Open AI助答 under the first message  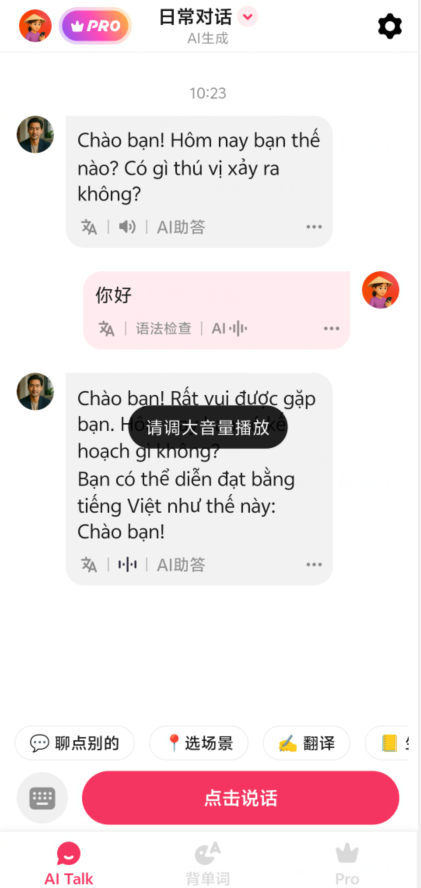pos(181,227)
